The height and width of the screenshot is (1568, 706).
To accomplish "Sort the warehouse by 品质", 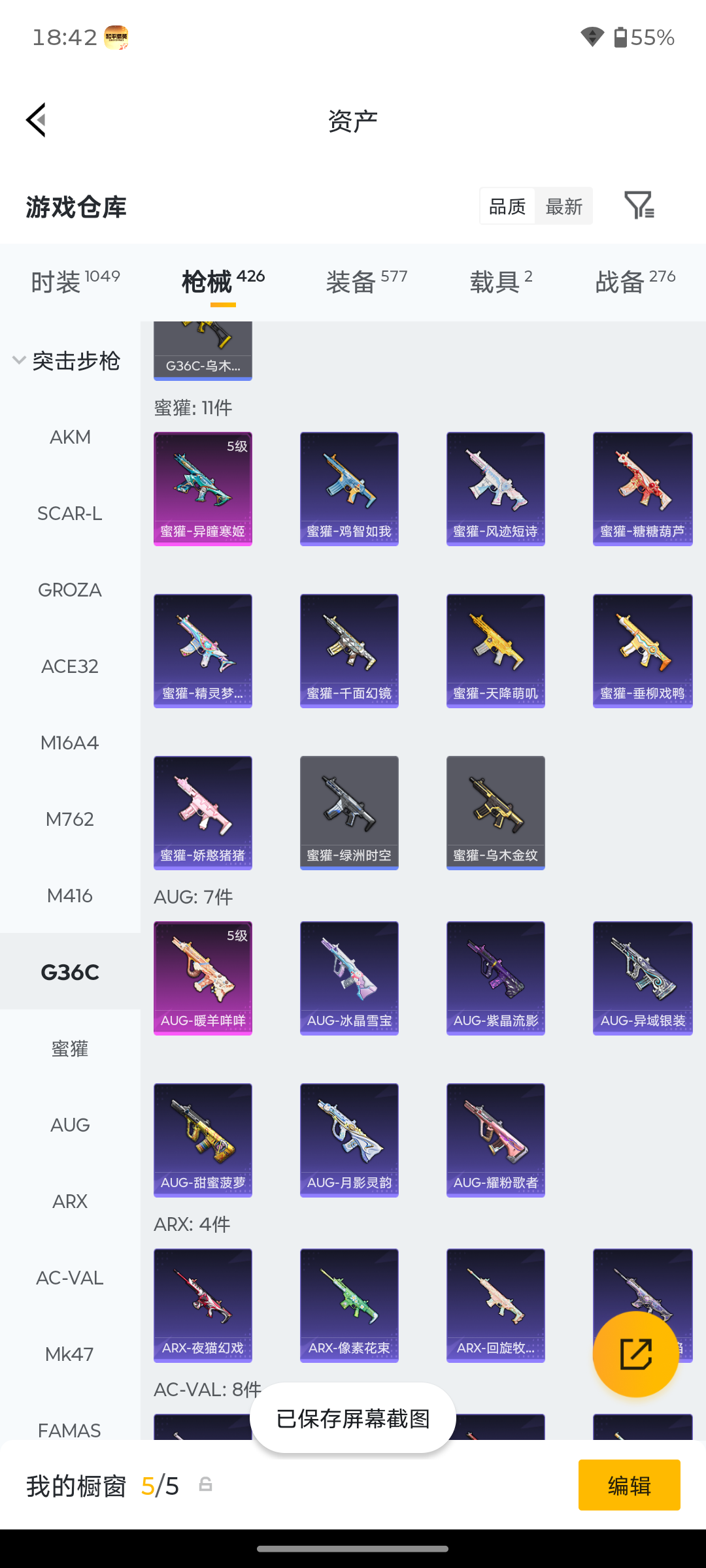I will [x=507, y=206].
